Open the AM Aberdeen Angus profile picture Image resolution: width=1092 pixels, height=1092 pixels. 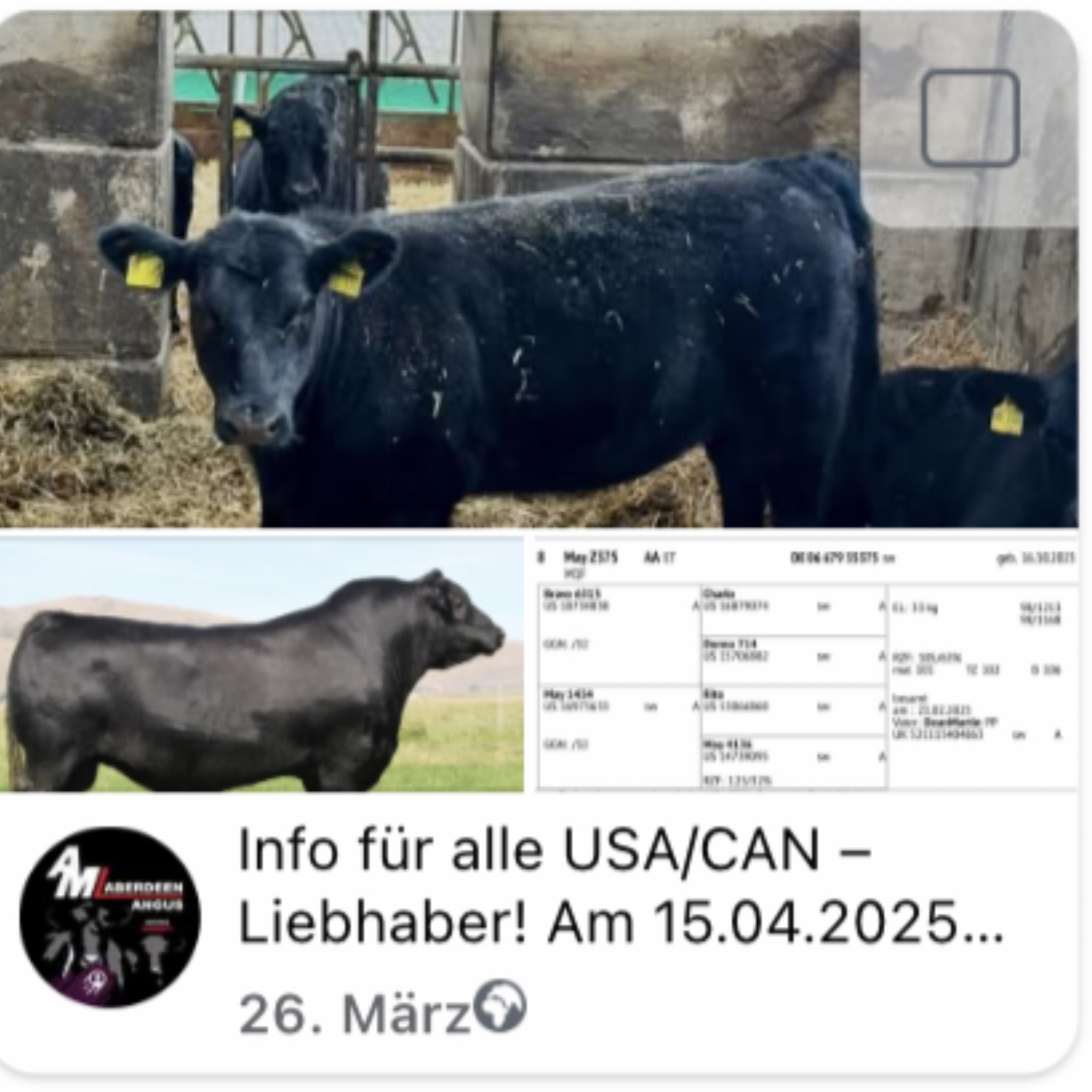[x=109, y=918]
